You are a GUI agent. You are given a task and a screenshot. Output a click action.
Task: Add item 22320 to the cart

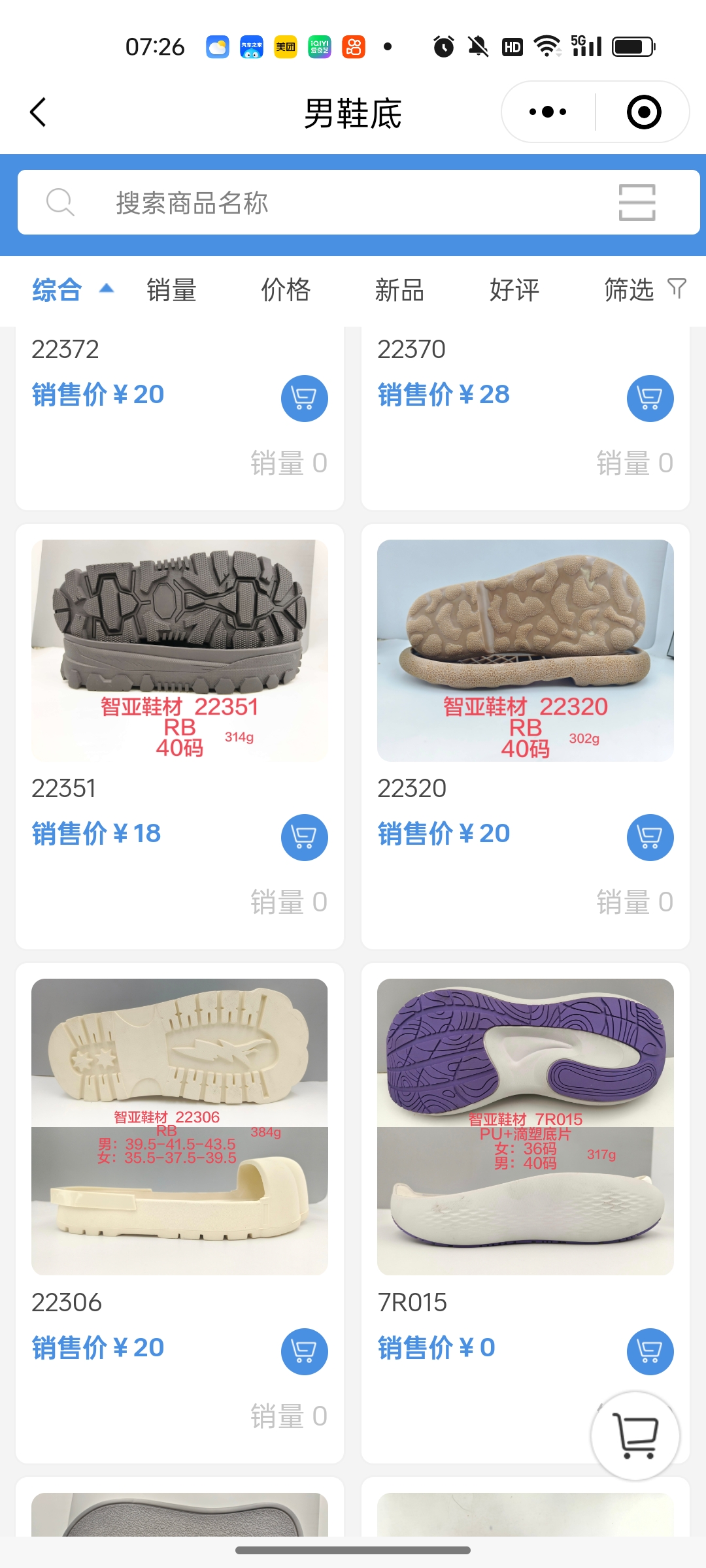[x=650, y=837]
